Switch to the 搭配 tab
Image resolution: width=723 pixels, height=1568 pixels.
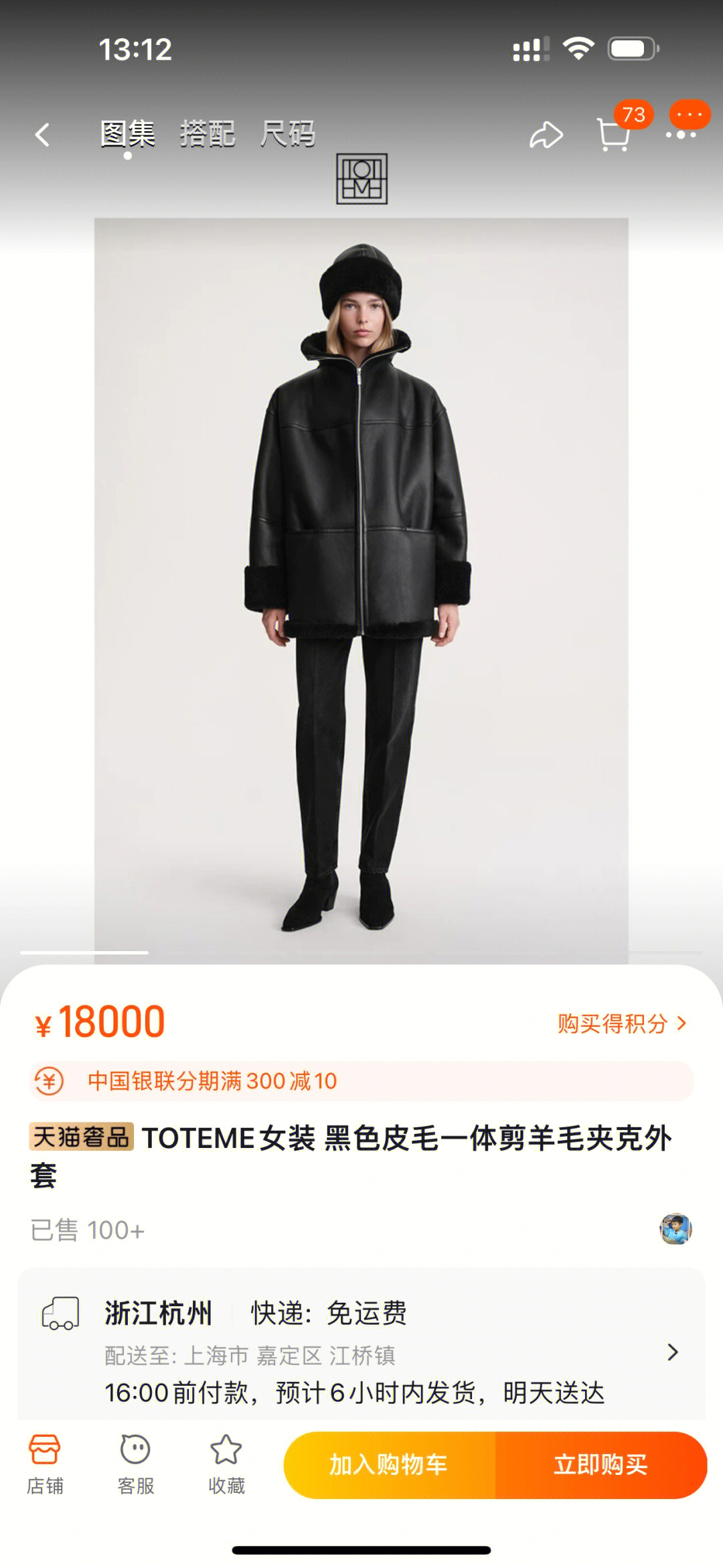click(x=207, y=133)
